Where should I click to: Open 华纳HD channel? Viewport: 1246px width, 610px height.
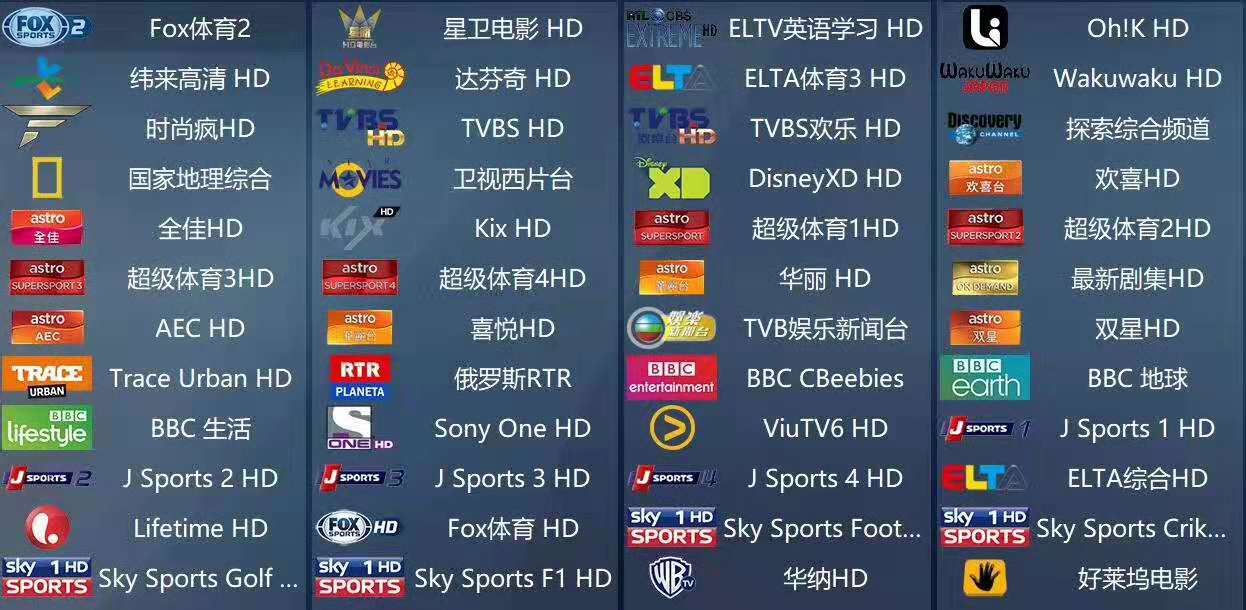click(825, 579)
